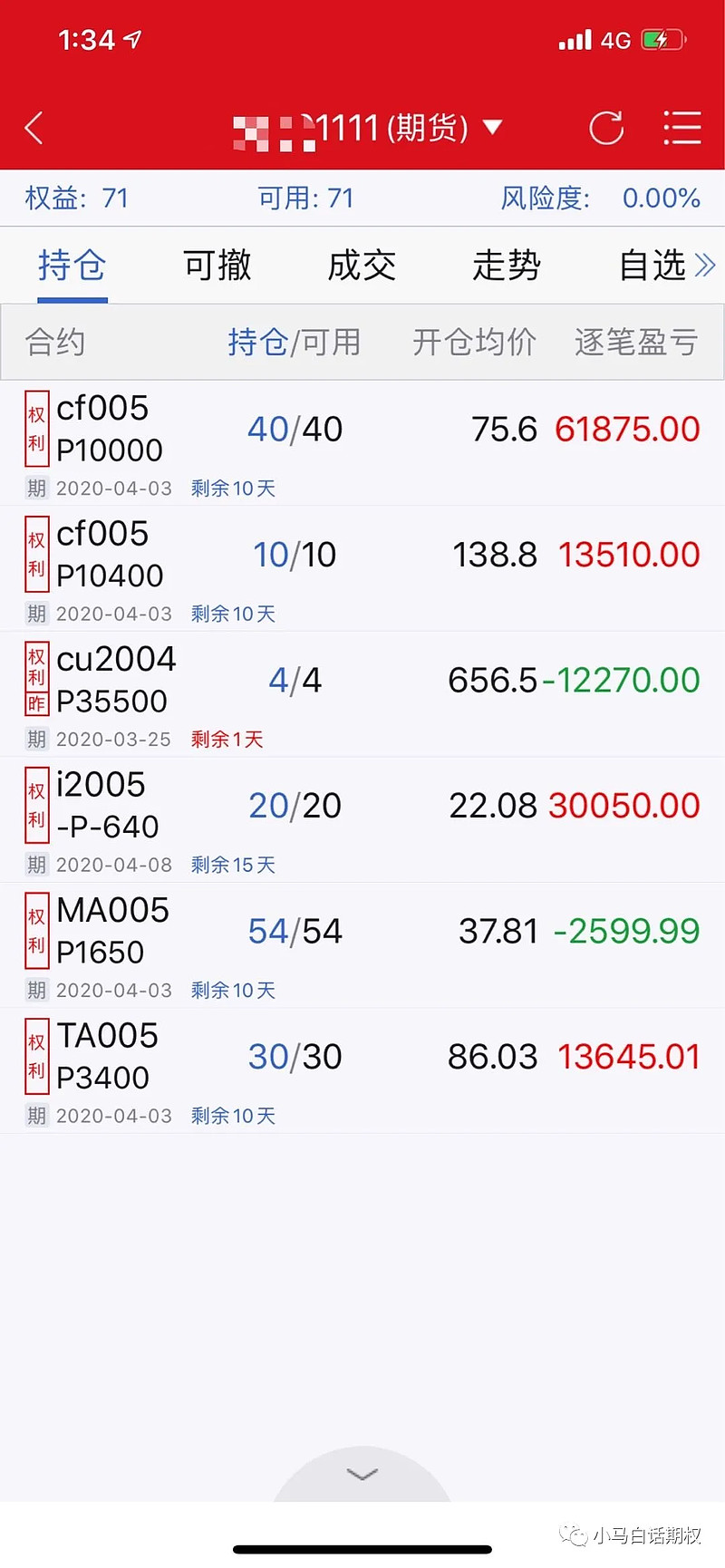Switch to the 自选 tab
725x1568 pixels.
pos(652,266)
